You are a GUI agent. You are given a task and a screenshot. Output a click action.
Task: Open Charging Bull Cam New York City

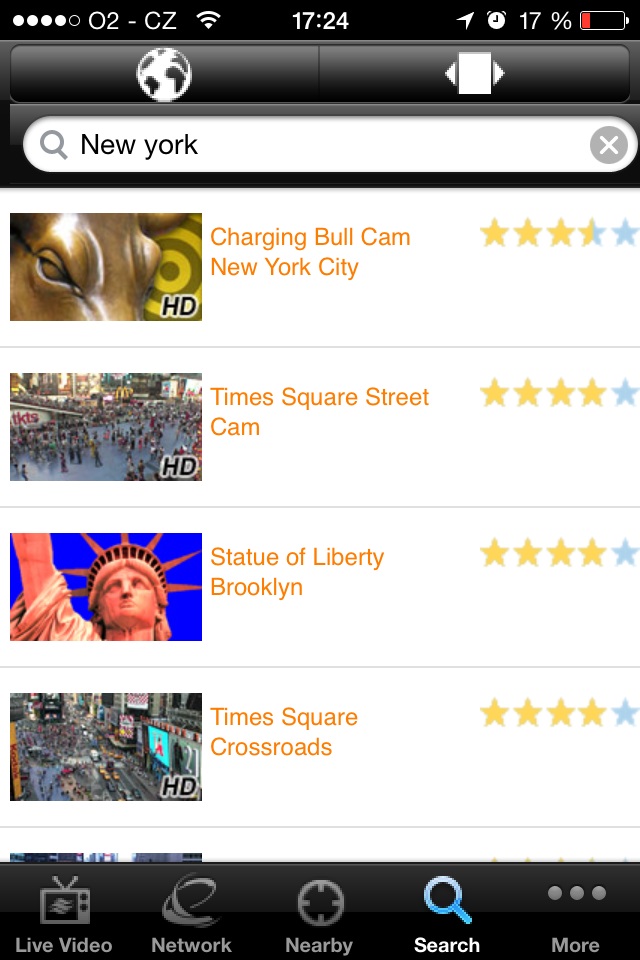click(x=310, y=252)
